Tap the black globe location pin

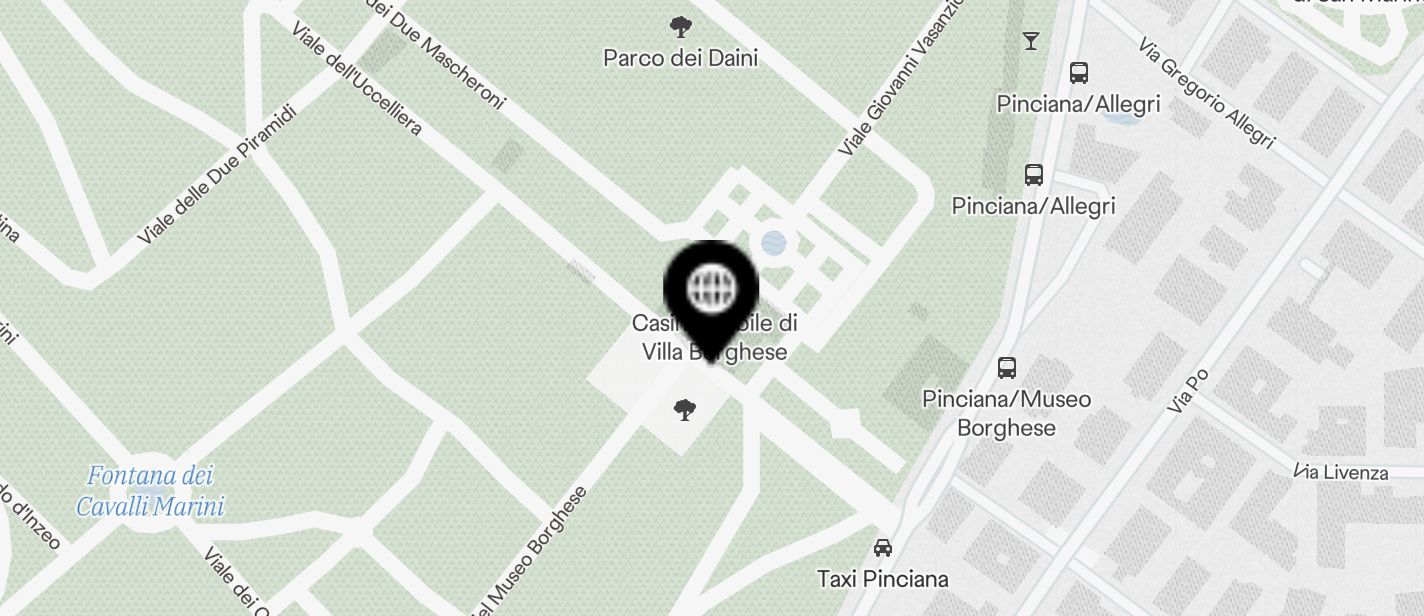(711, 291)
